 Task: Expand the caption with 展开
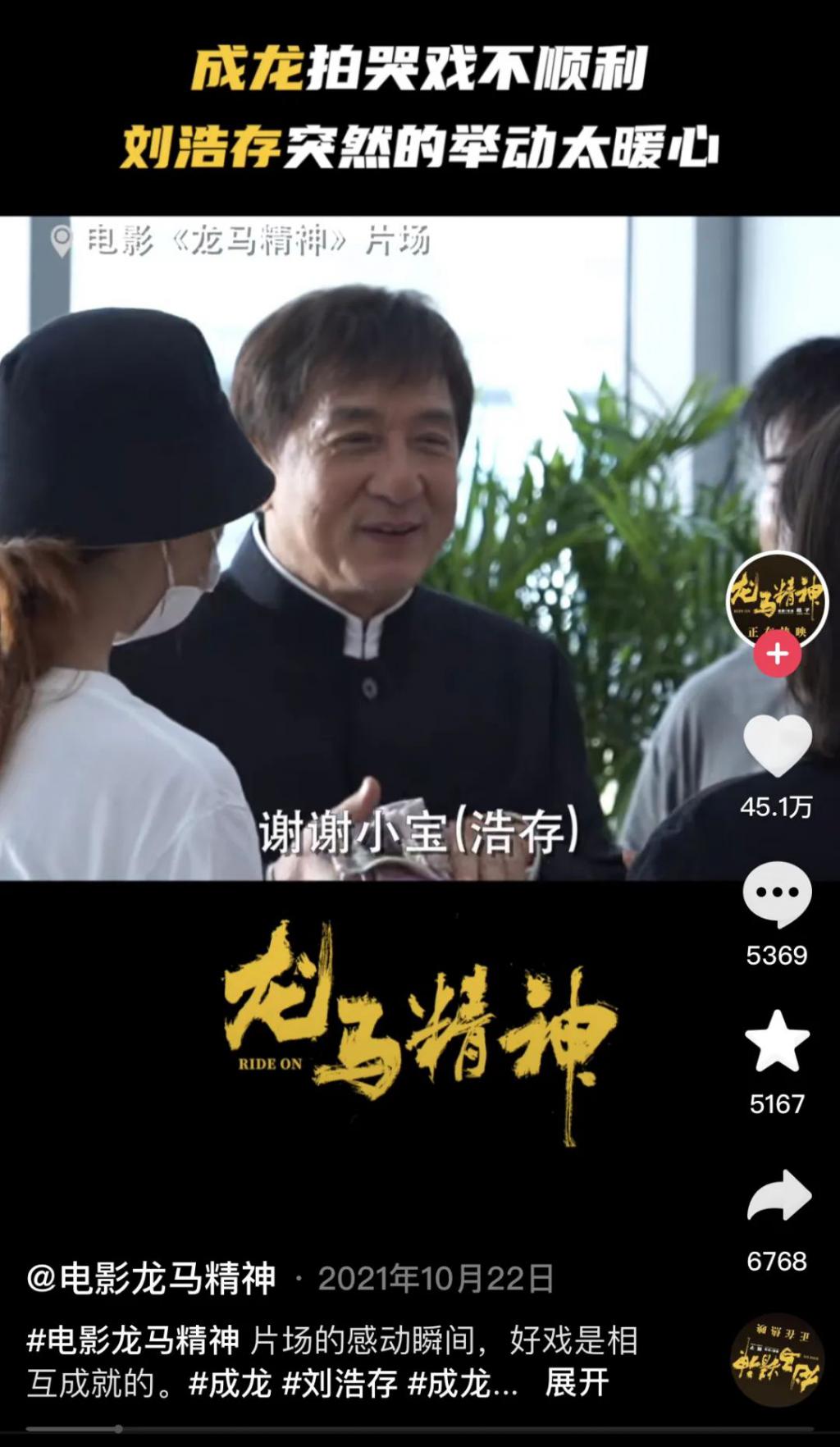point(577,1384)
